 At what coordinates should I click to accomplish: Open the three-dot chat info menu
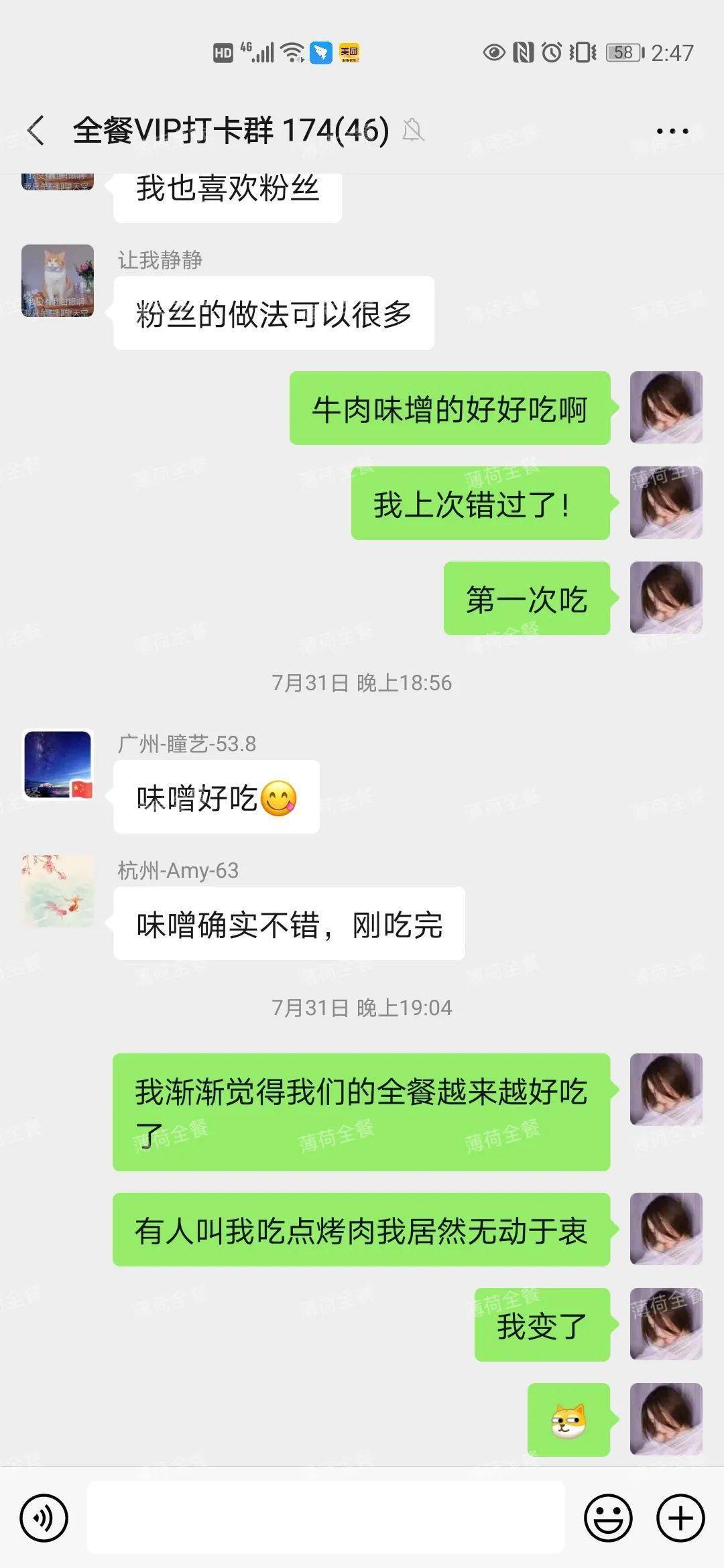pos(672,131)
